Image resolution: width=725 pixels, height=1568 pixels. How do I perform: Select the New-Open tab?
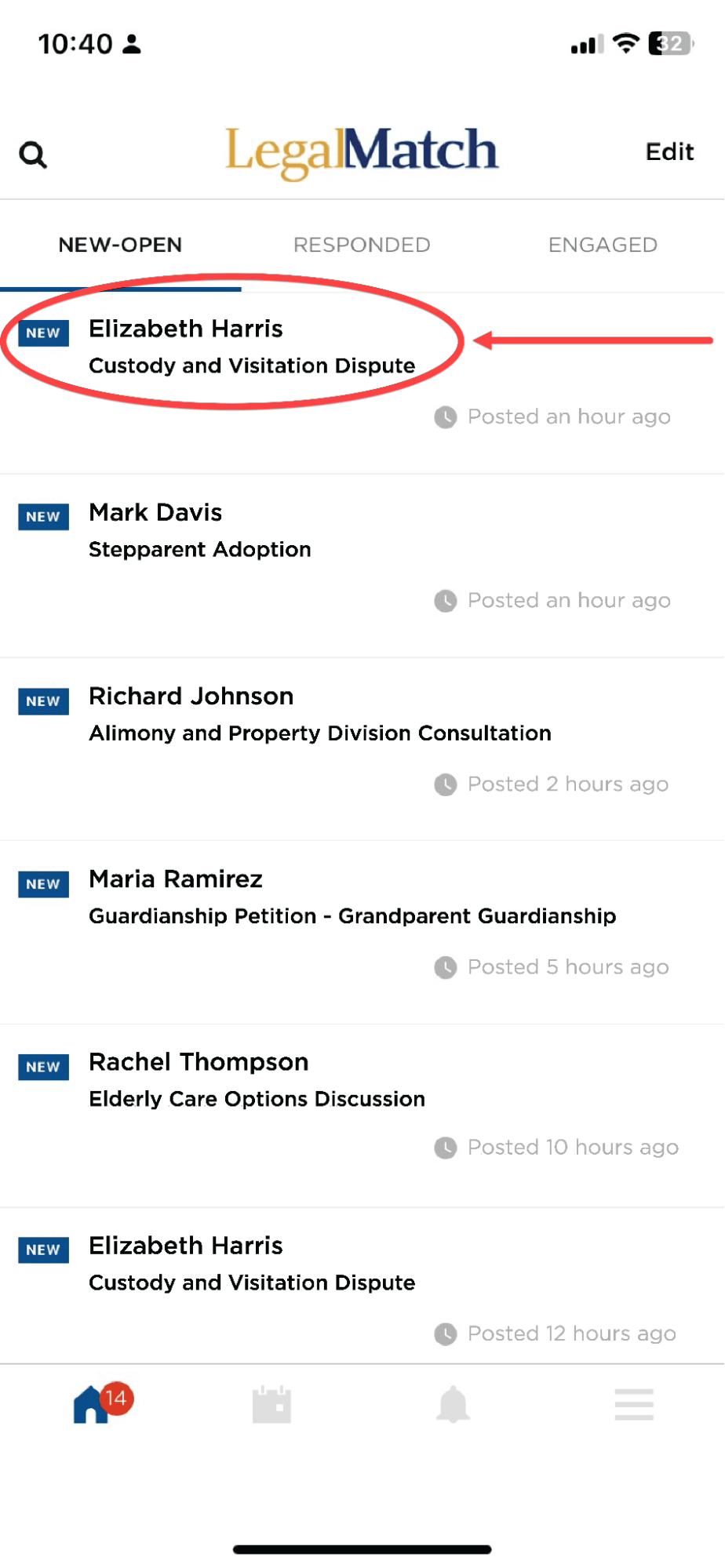tap(120, 245)
